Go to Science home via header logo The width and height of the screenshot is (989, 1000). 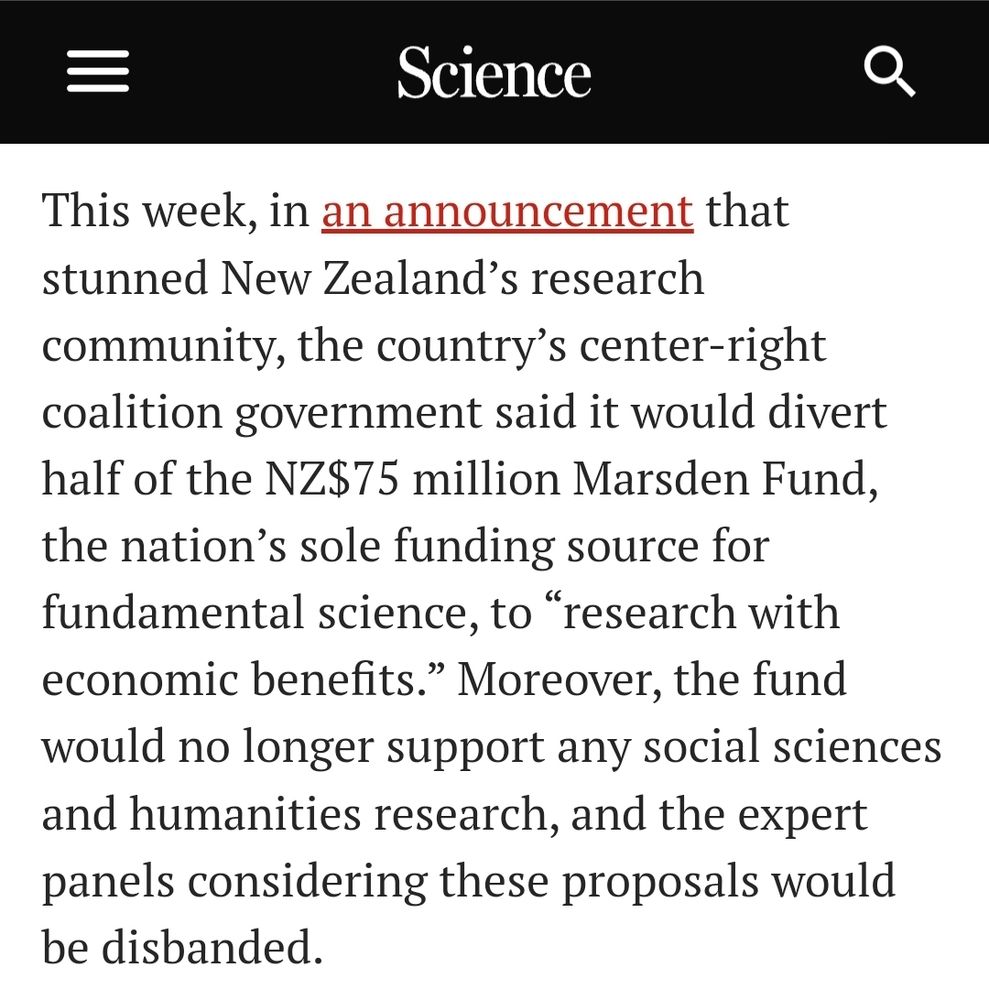[x=494, y=73]
